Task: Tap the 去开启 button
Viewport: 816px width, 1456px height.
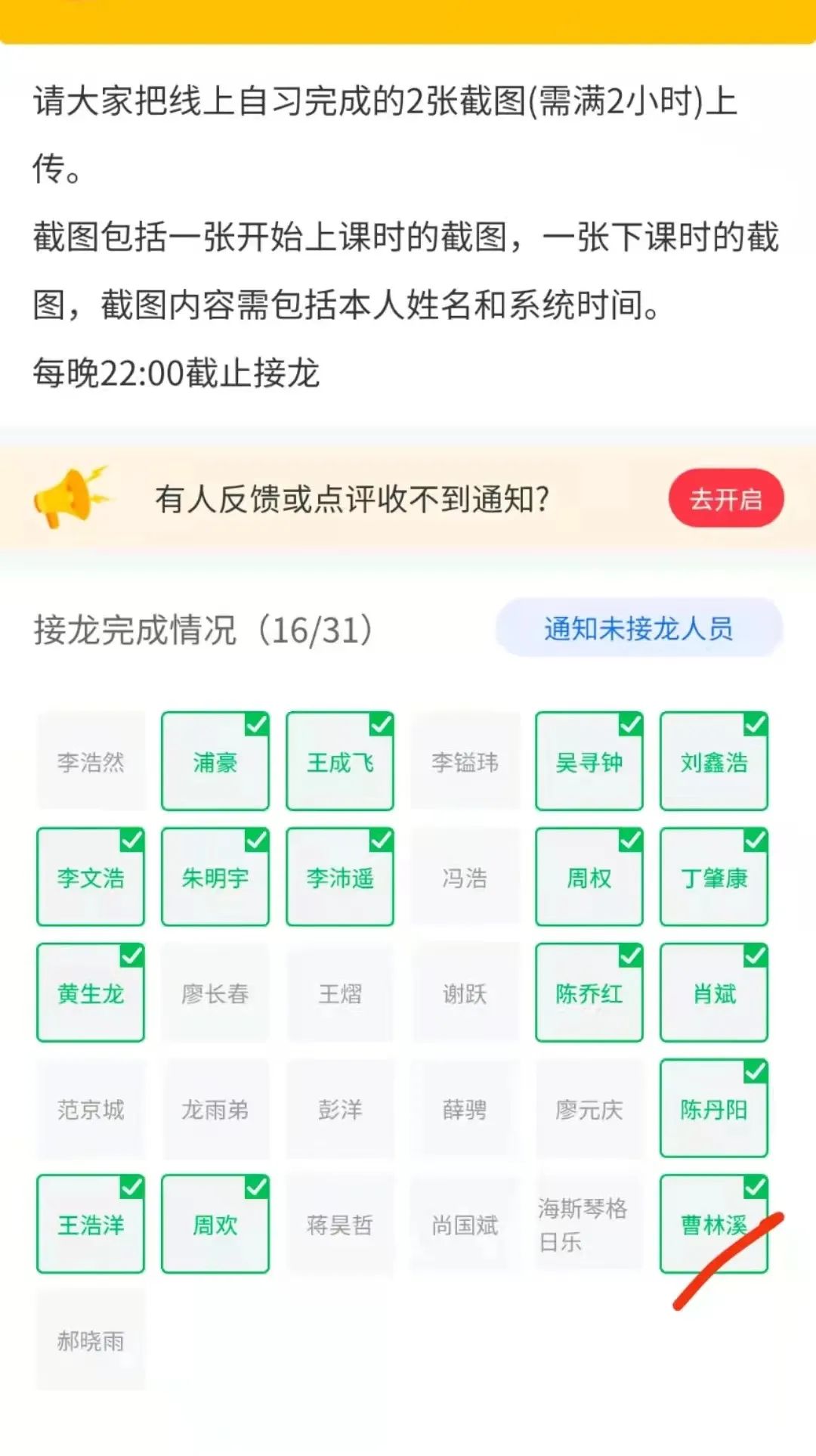Action: (725, 499)
